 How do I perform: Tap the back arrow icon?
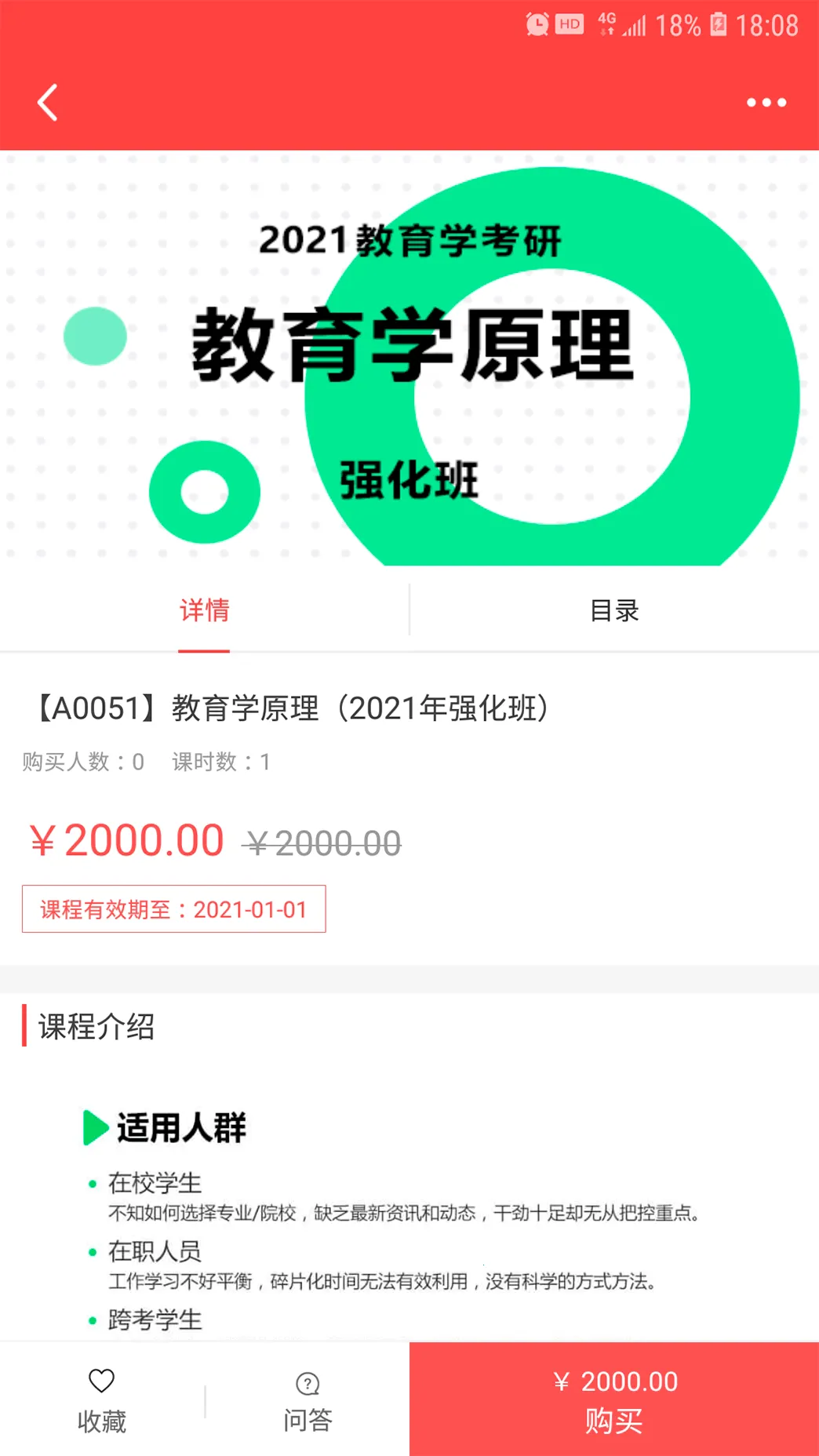[x=47, y=102]
